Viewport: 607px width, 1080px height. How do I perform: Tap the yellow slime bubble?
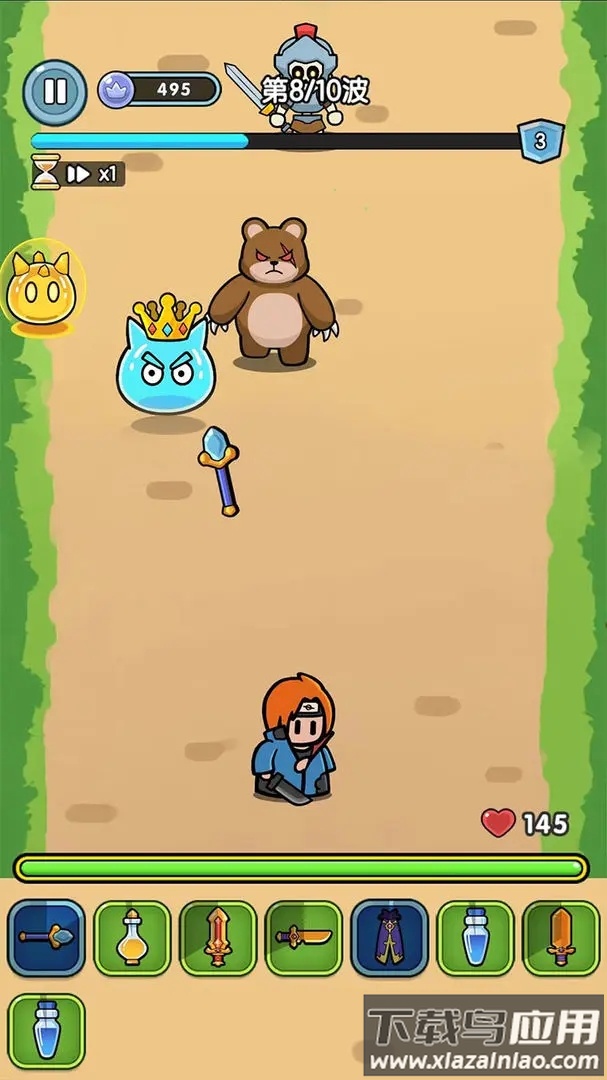[40, 290]
